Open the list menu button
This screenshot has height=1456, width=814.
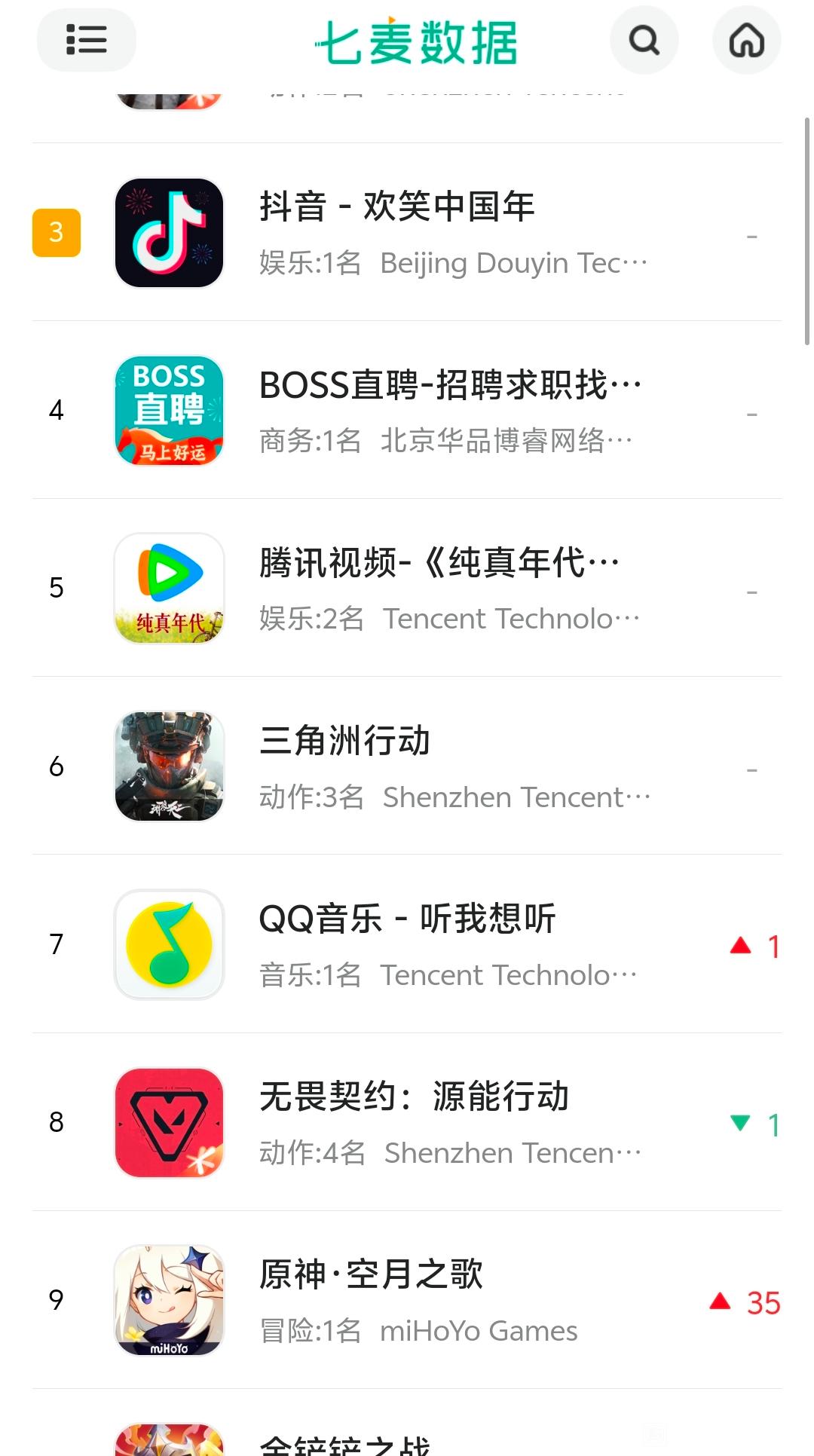tap(86, 40)
